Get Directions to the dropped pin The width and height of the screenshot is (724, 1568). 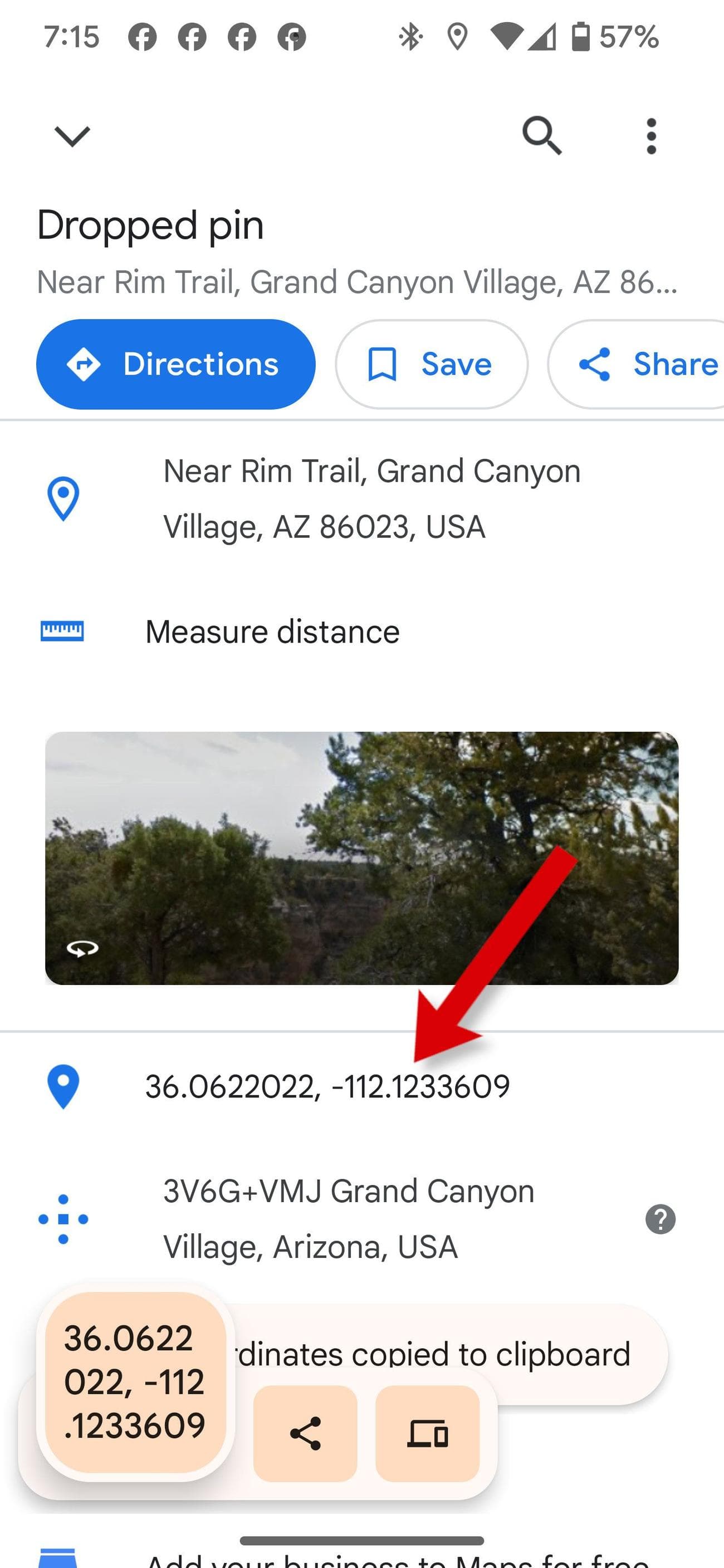click(176, 364)
